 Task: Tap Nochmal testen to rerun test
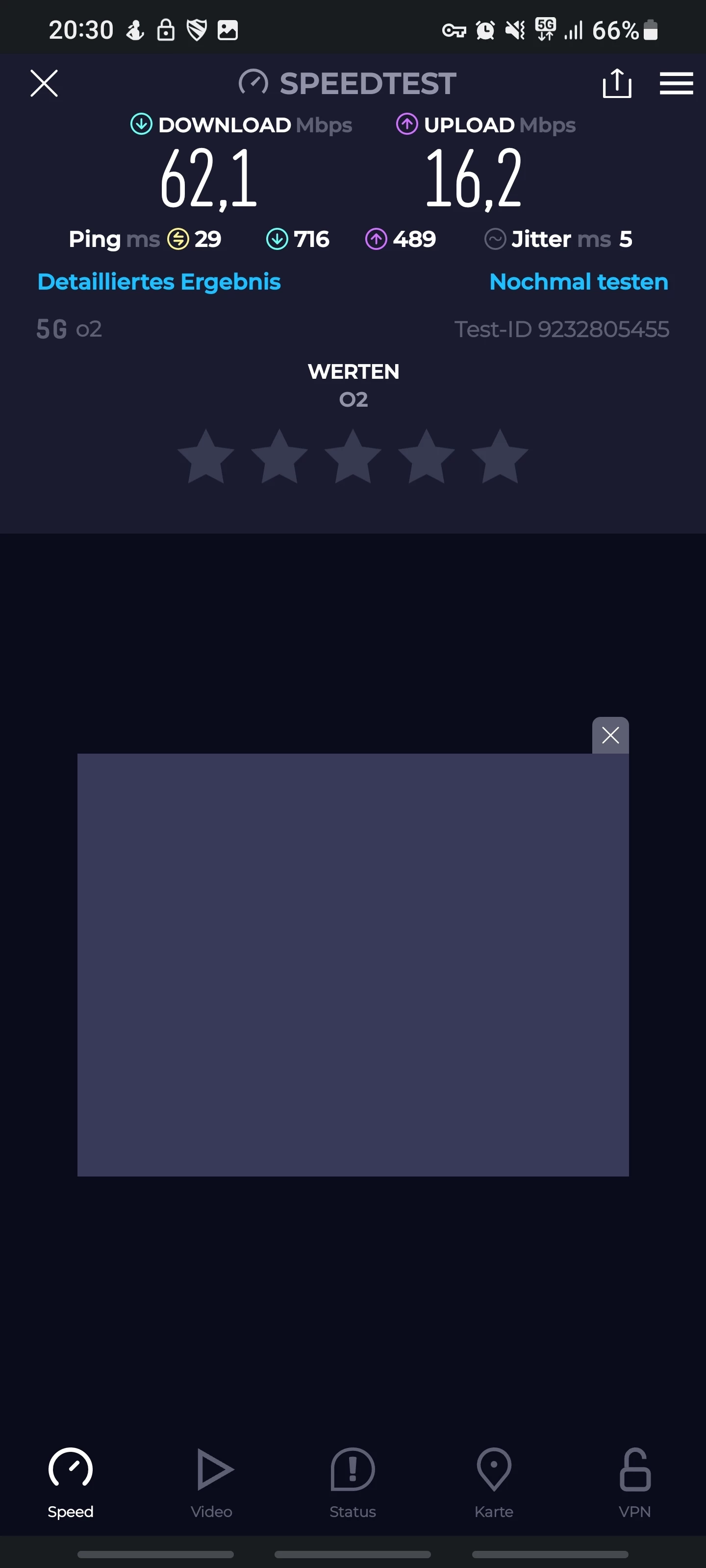tap(578, 282)
